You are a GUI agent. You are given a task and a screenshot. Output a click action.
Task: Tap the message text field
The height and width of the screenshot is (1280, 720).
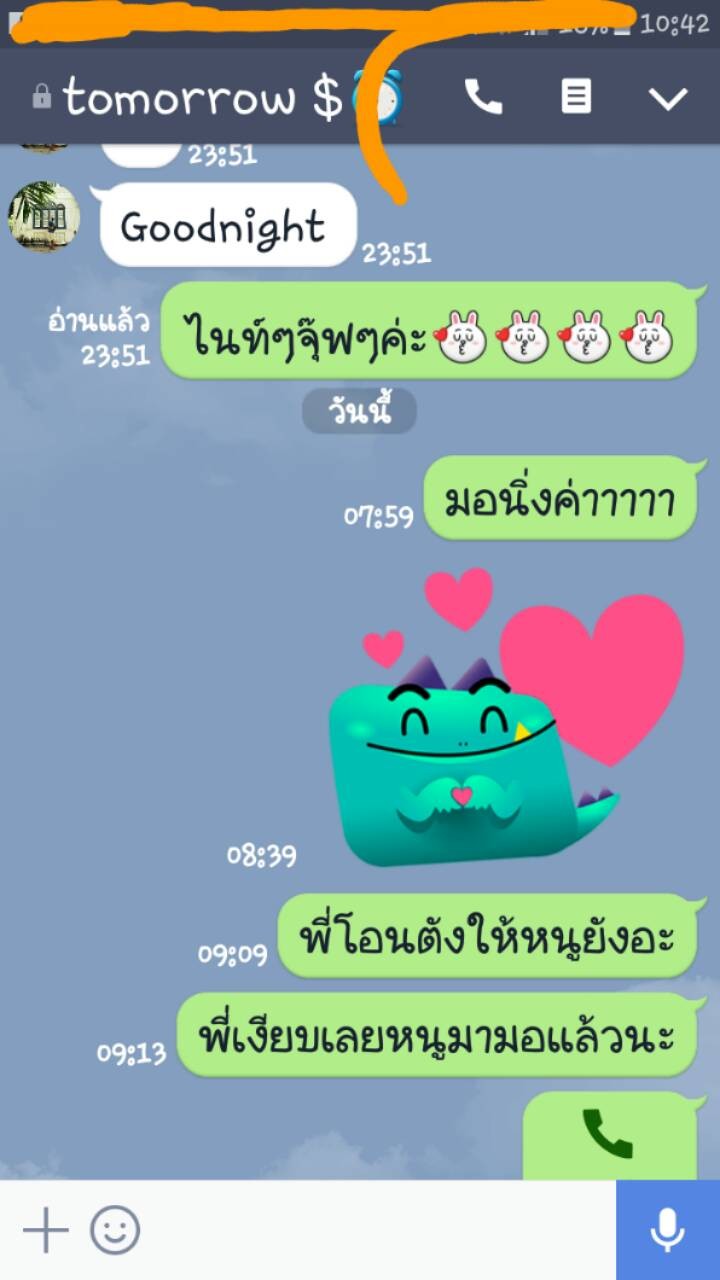pos(380,1230)
